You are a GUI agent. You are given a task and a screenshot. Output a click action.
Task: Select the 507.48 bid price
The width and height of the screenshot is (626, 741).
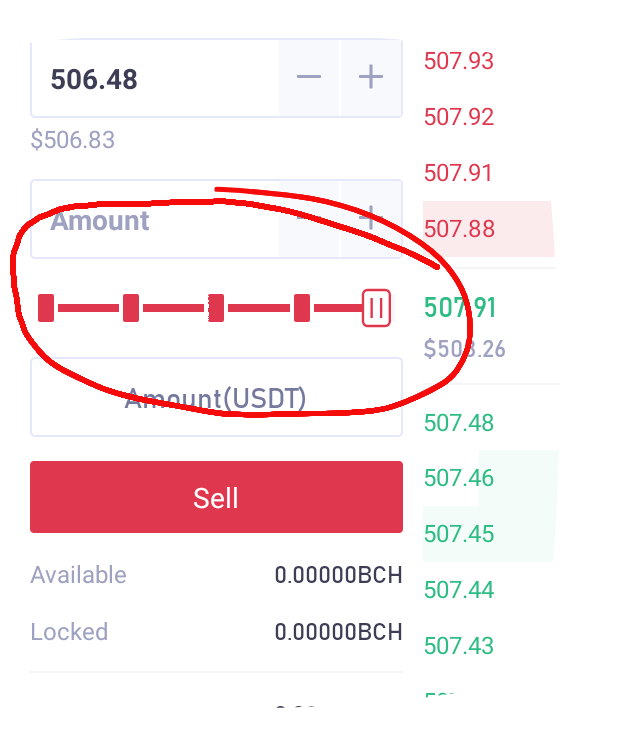[x=459, y=422]
